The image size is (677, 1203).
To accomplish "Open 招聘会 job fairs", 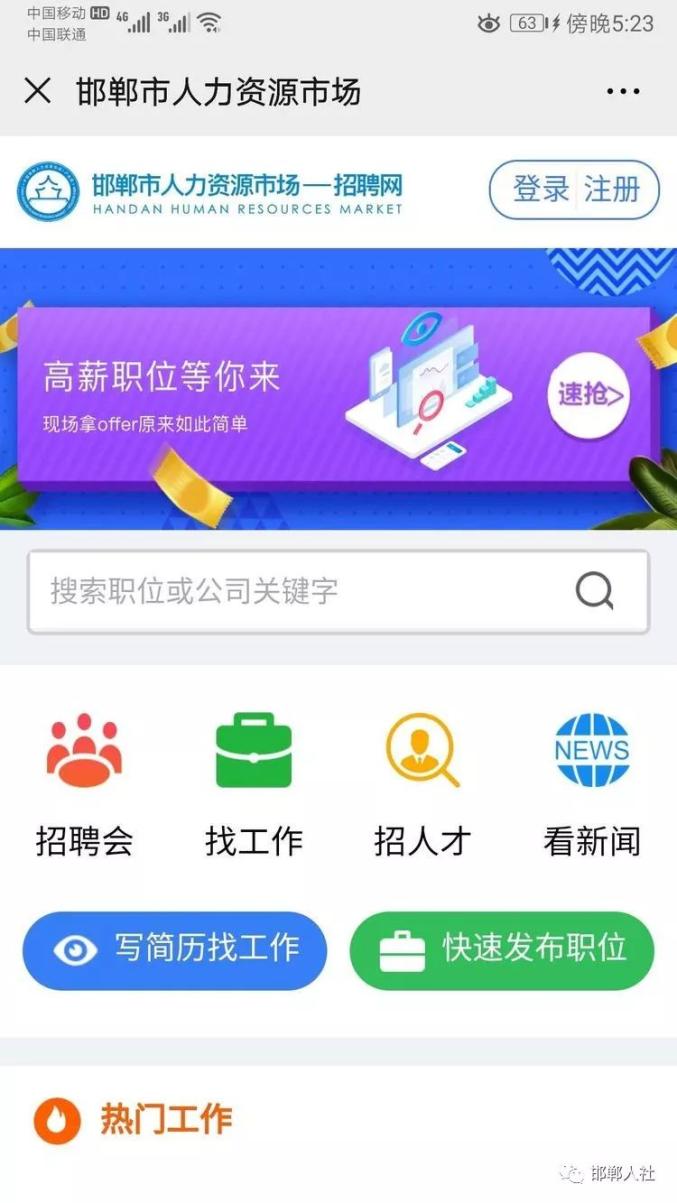I will [x=84, y=785].
